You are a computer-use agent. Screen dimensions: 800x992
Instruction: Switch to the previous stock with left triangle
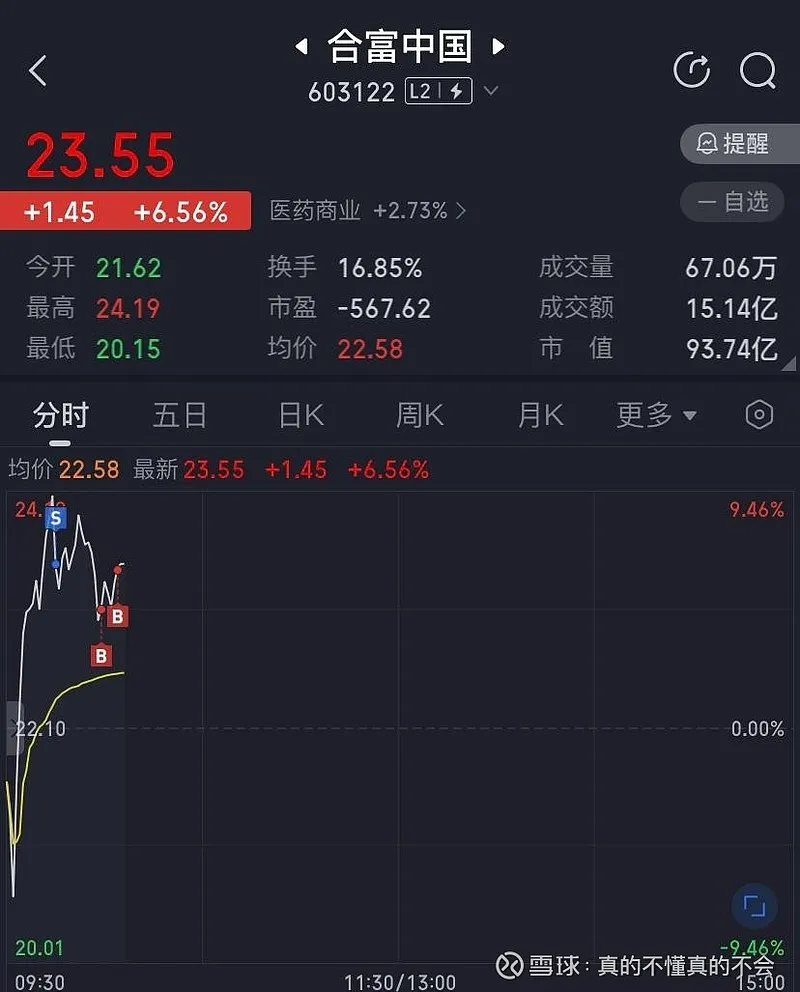tap(301, 47)
